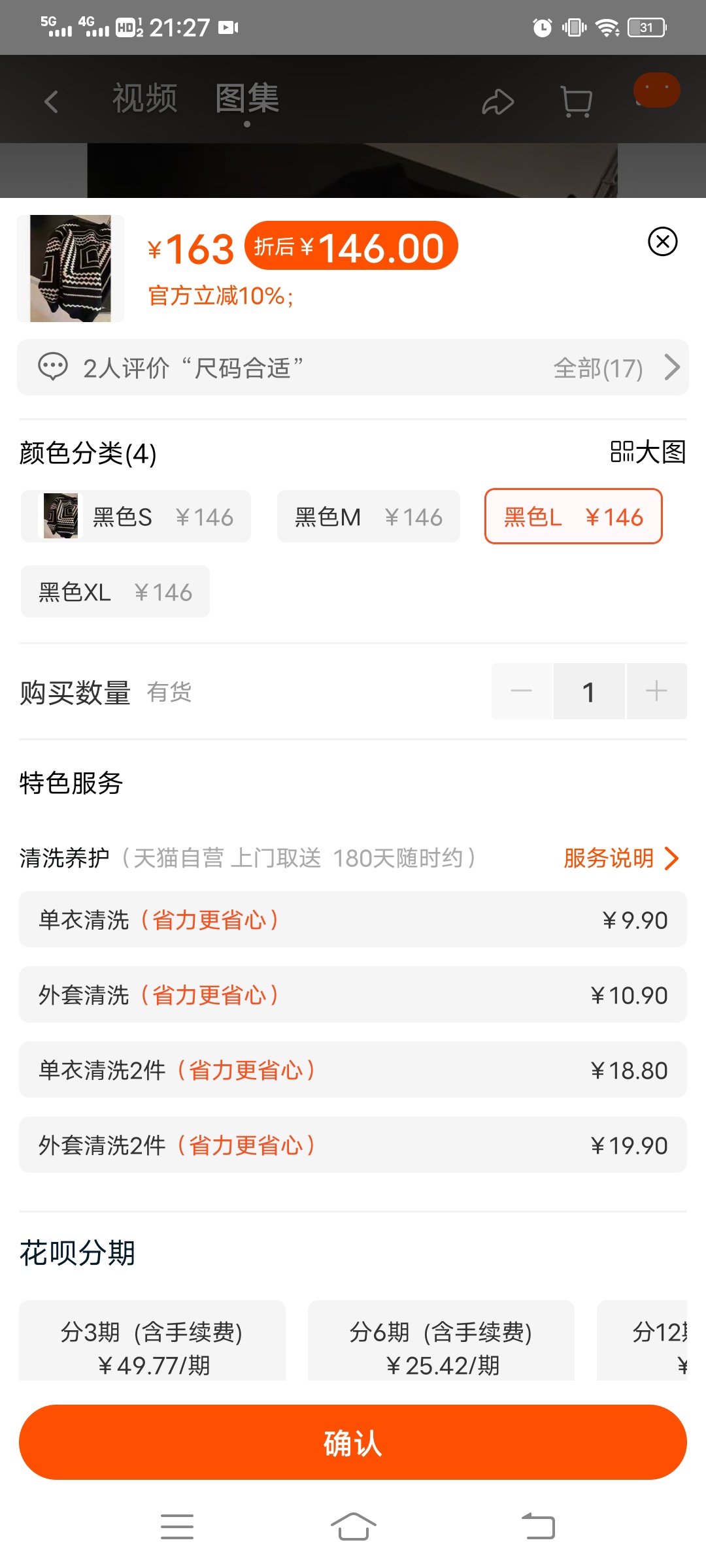Increase purchase quantity with plus

coord(656,691)
